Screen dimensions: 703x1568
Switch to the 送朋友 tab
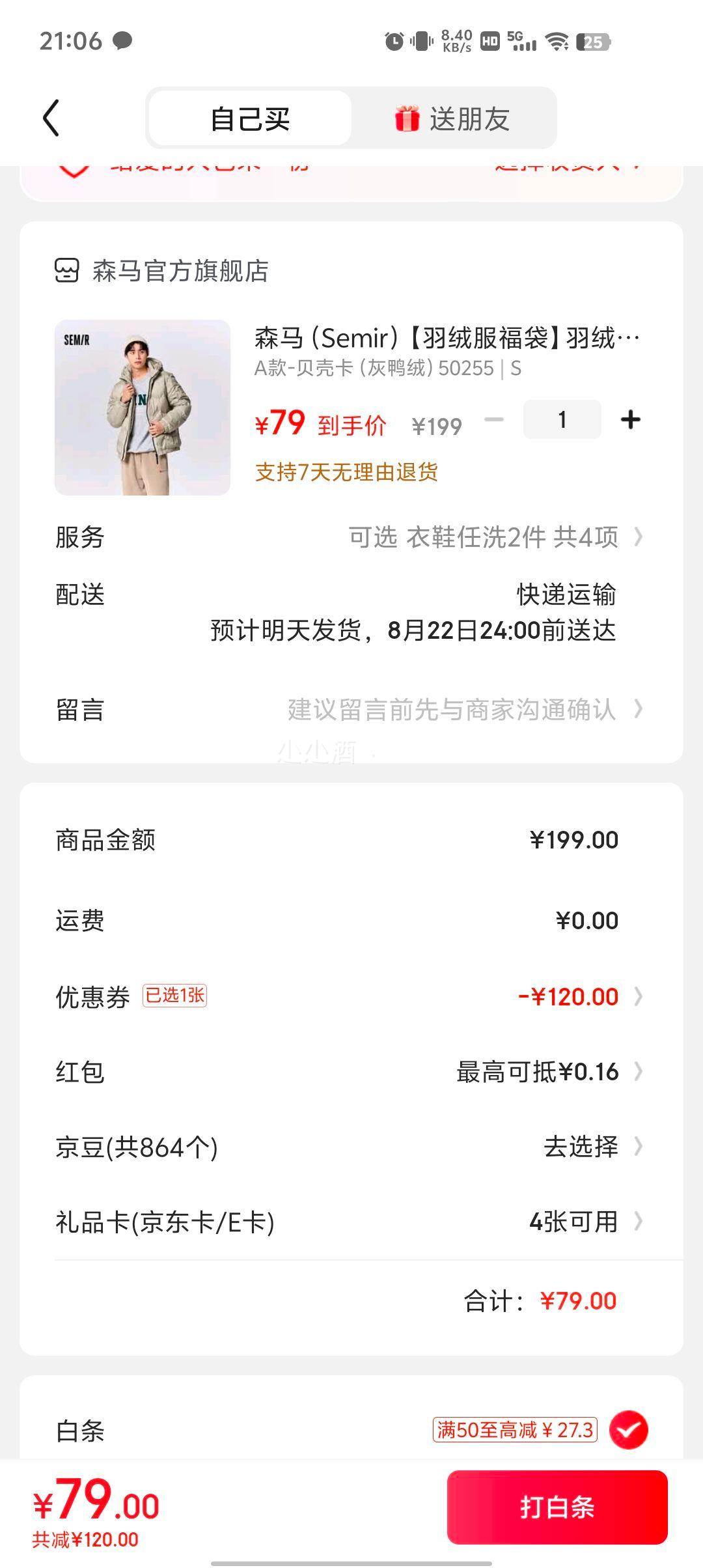click(x=453, y=119)
